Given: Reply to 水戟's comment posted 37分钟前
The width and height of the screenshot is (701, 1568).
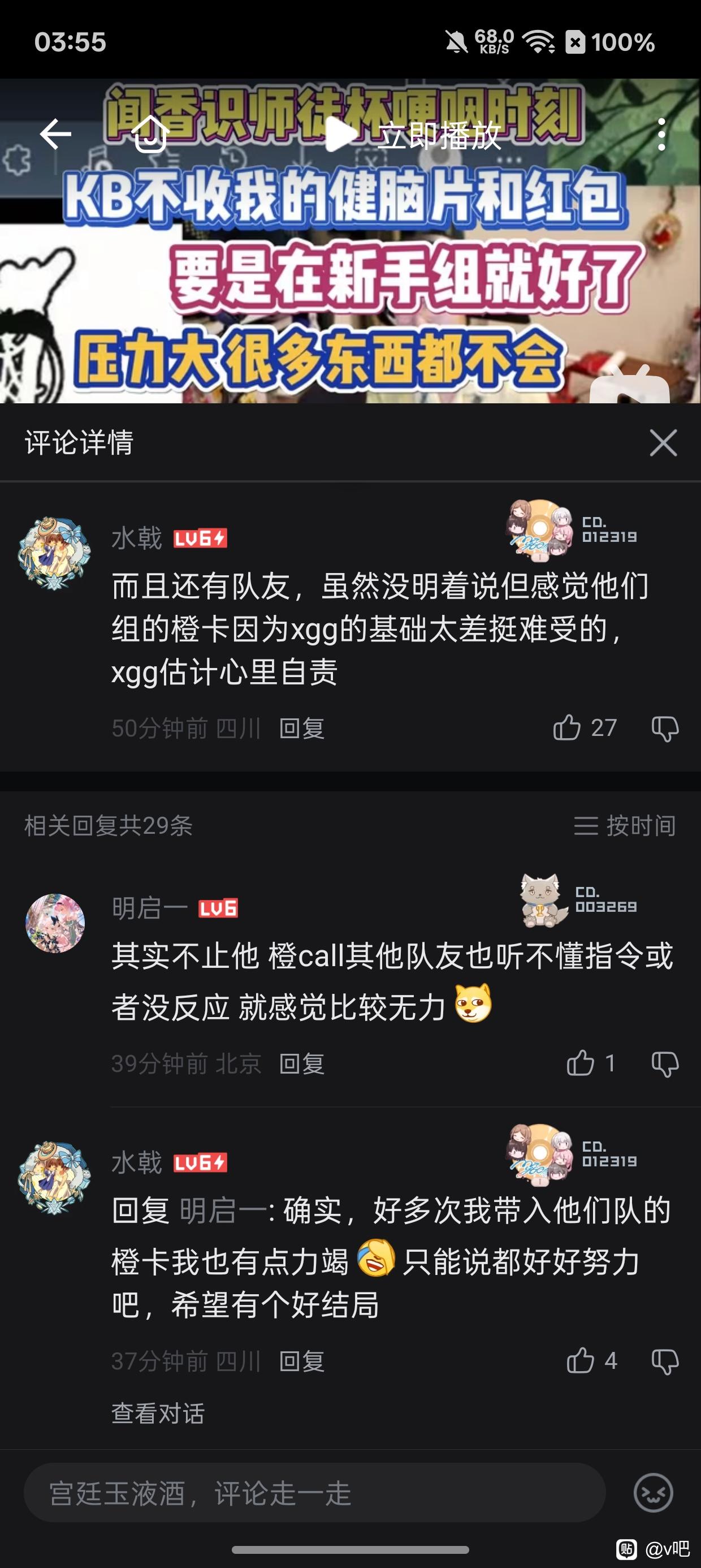Looking at the screenshot, I should [301, 1361].
